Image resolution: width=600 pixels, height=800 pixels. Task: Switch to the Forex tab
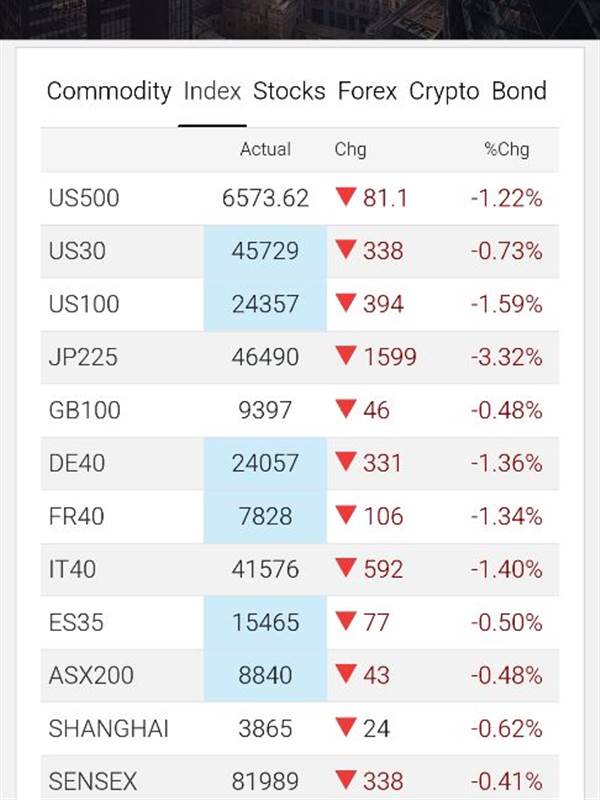tap(368, 92)
